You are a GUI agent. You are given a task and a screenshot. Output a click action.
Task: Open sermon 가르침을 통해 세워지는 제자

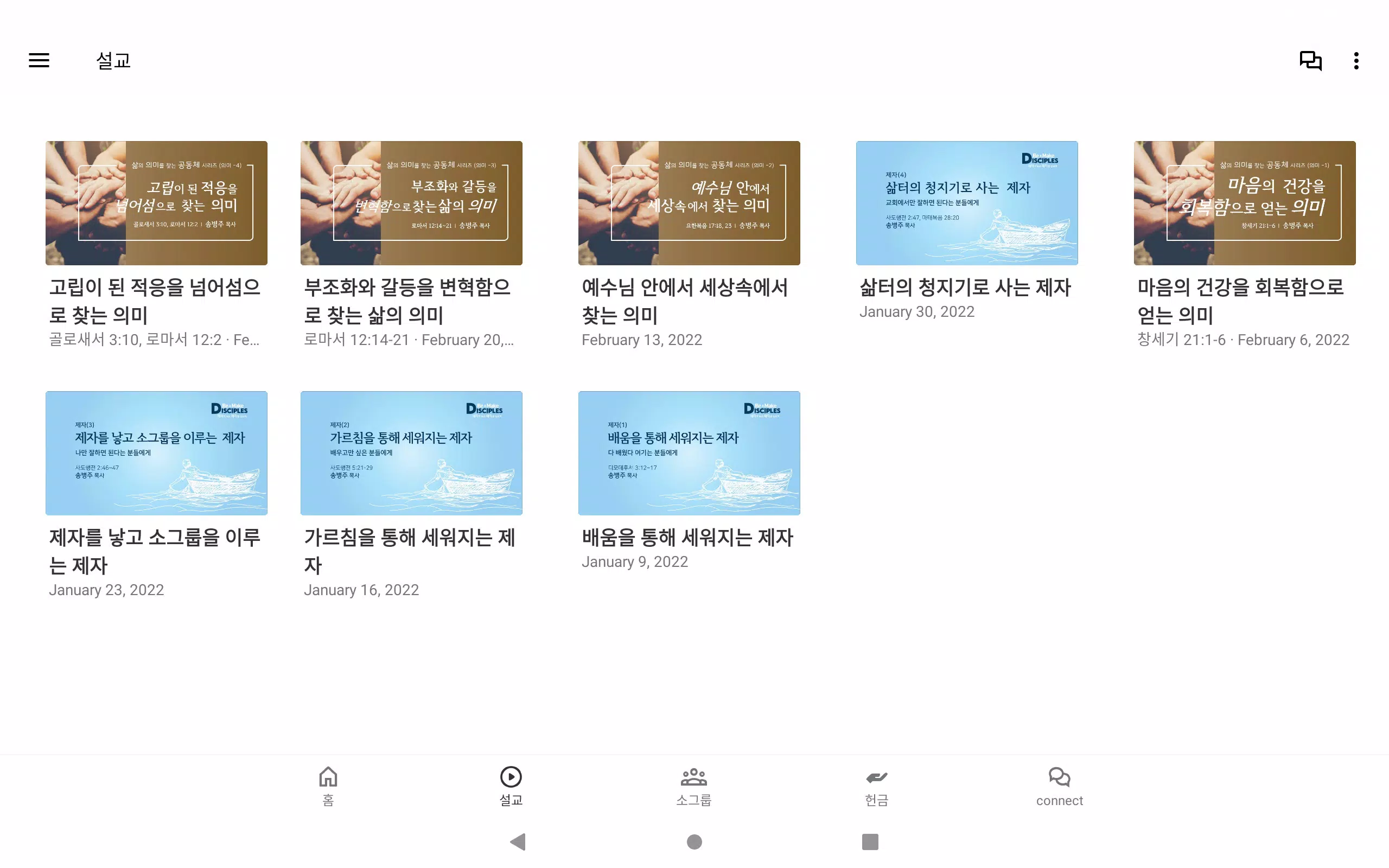point(411,453)
